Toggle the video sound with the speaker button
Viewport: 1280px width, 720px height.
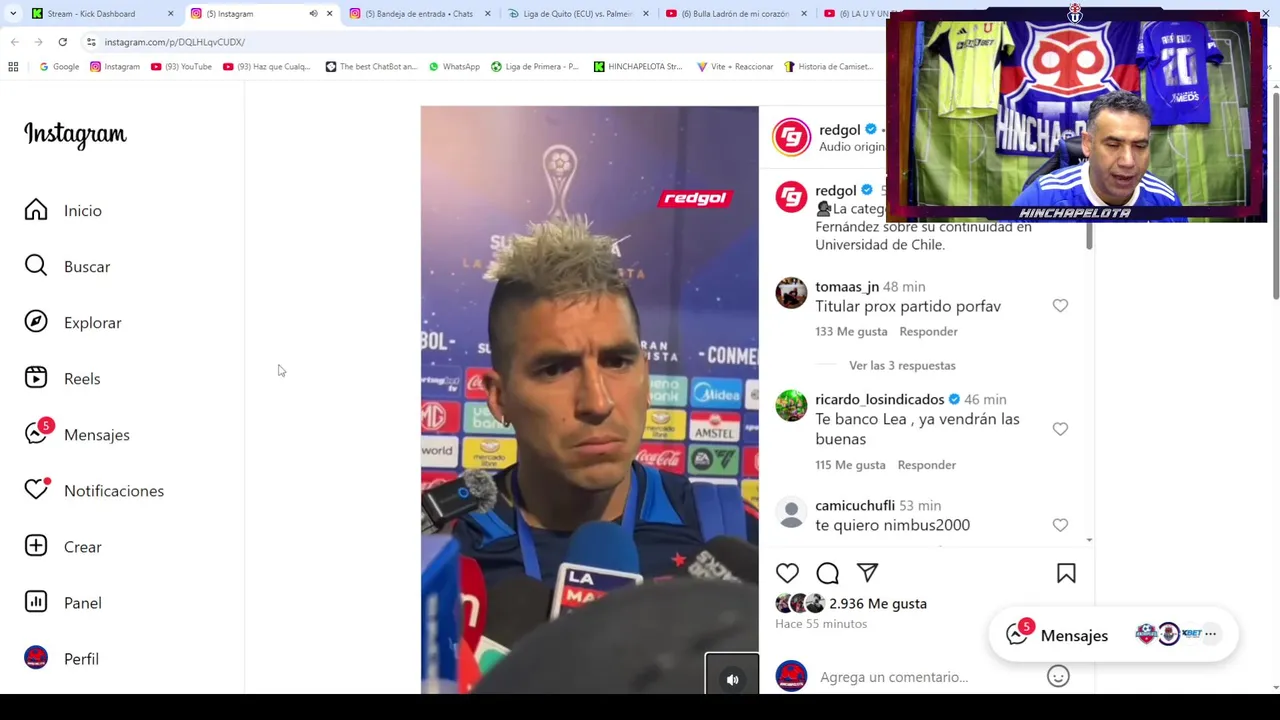tap(732, 679)
